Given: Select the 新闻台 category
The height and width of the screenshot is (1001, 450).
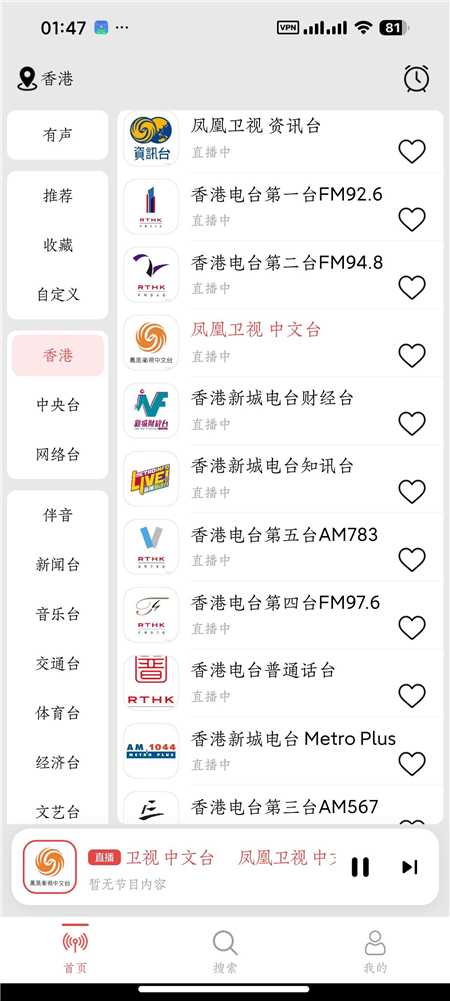Looking at the screenshot, I should (58, 564).
